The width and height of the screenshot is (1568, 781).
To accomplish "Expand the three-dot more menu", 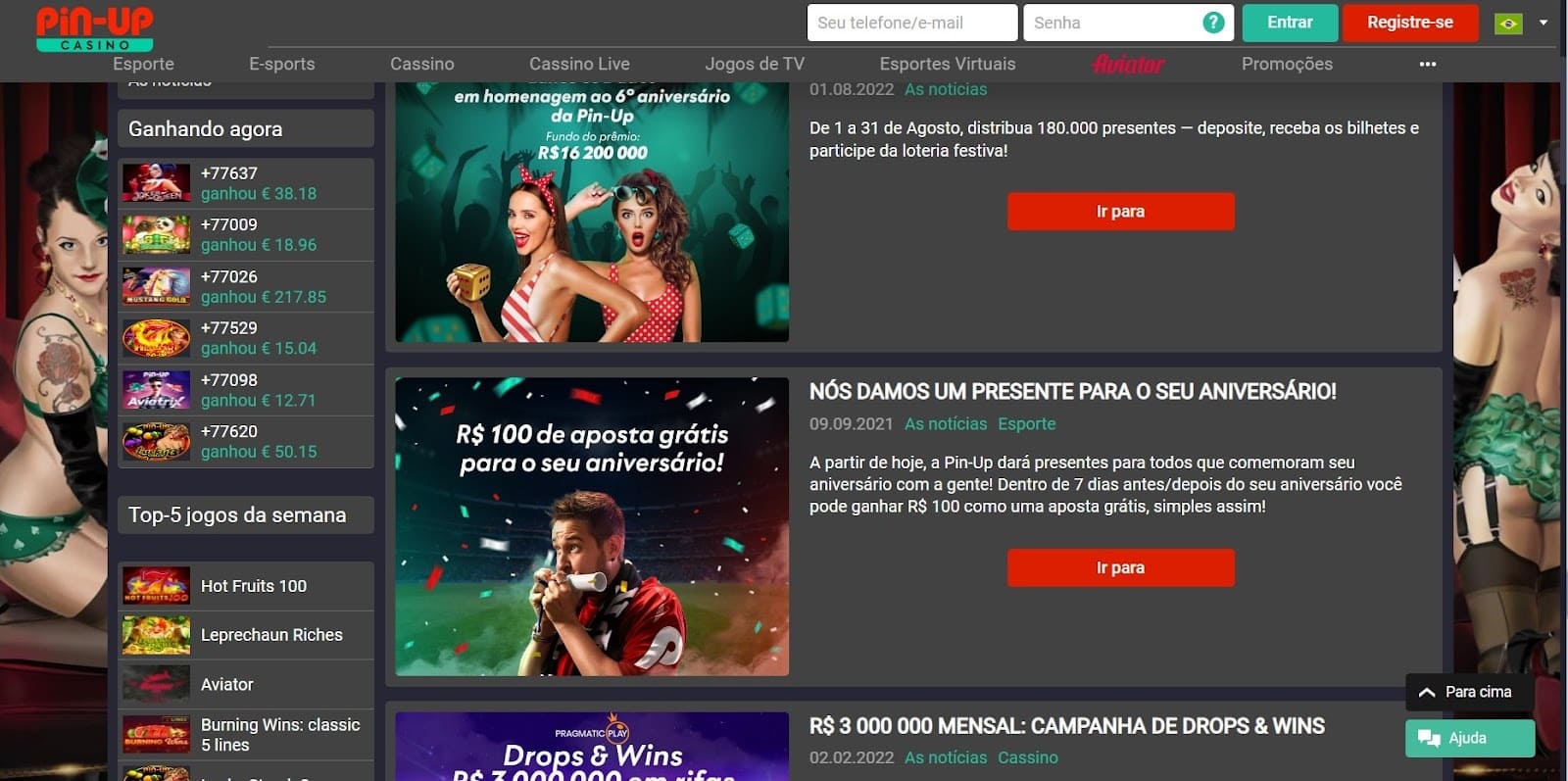I will tap(1428, 64).
